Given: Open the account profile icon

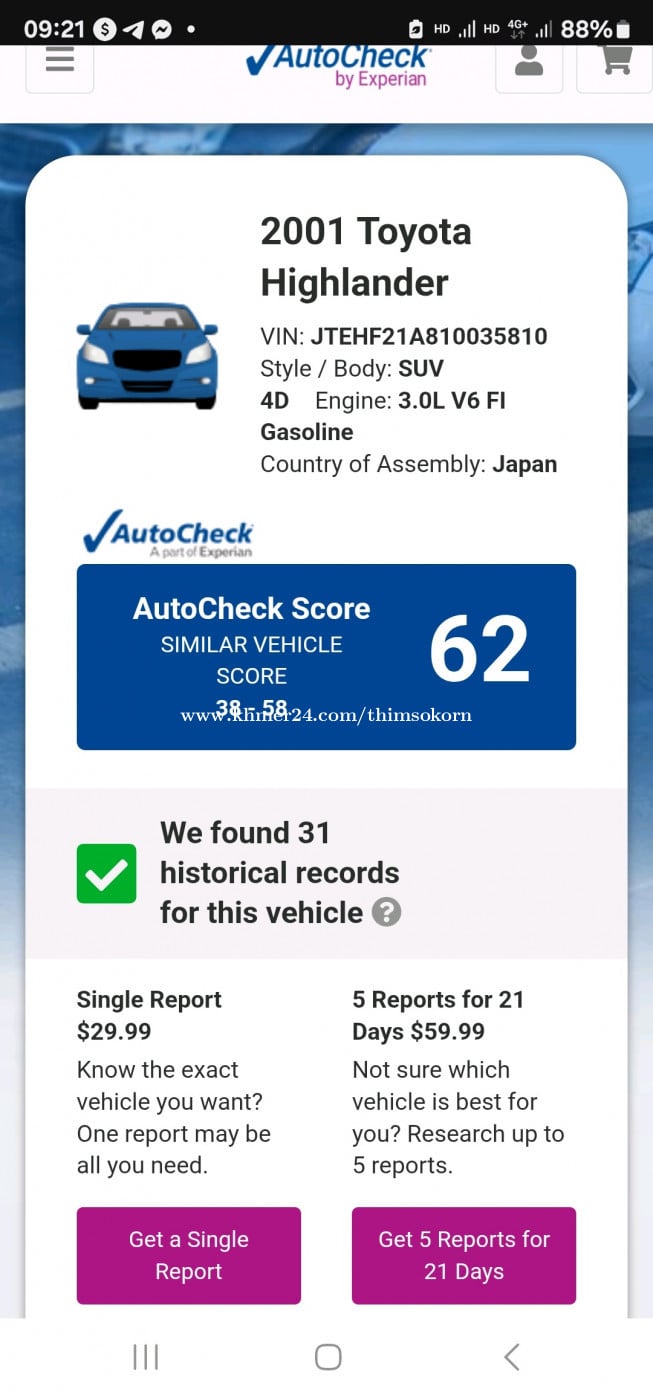Looking at the screenshot, I should point(529,63).
